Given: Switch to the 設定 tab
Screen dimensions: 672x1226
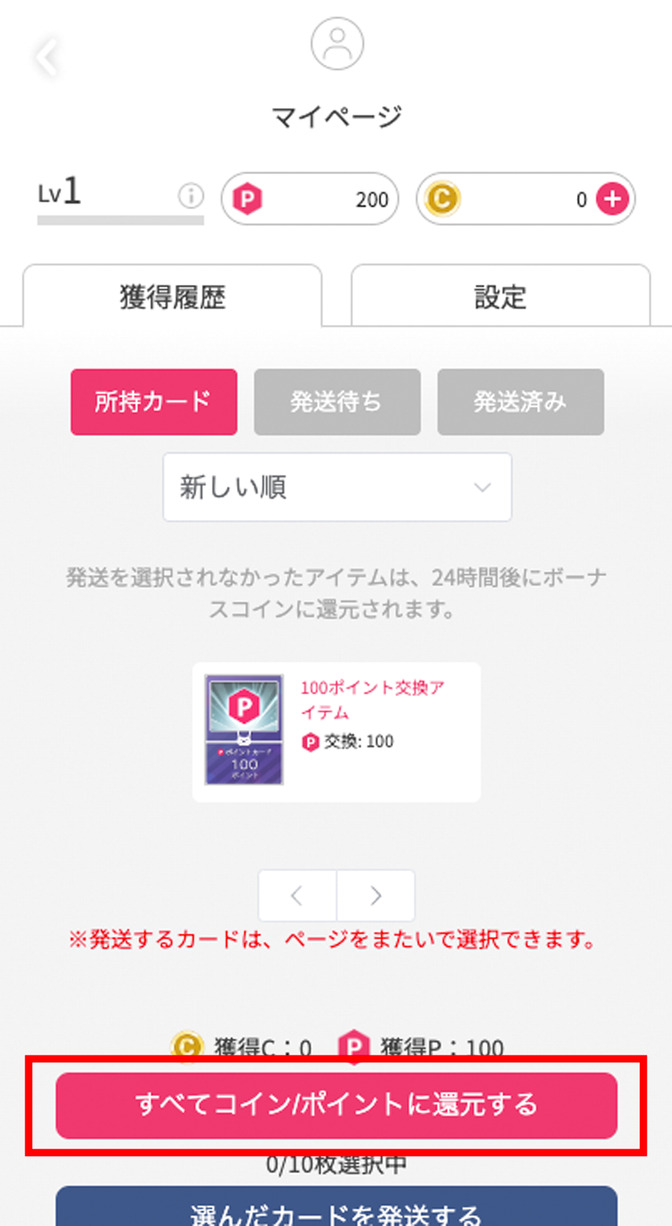Looking at the screenshot, I should click(500, 296).
